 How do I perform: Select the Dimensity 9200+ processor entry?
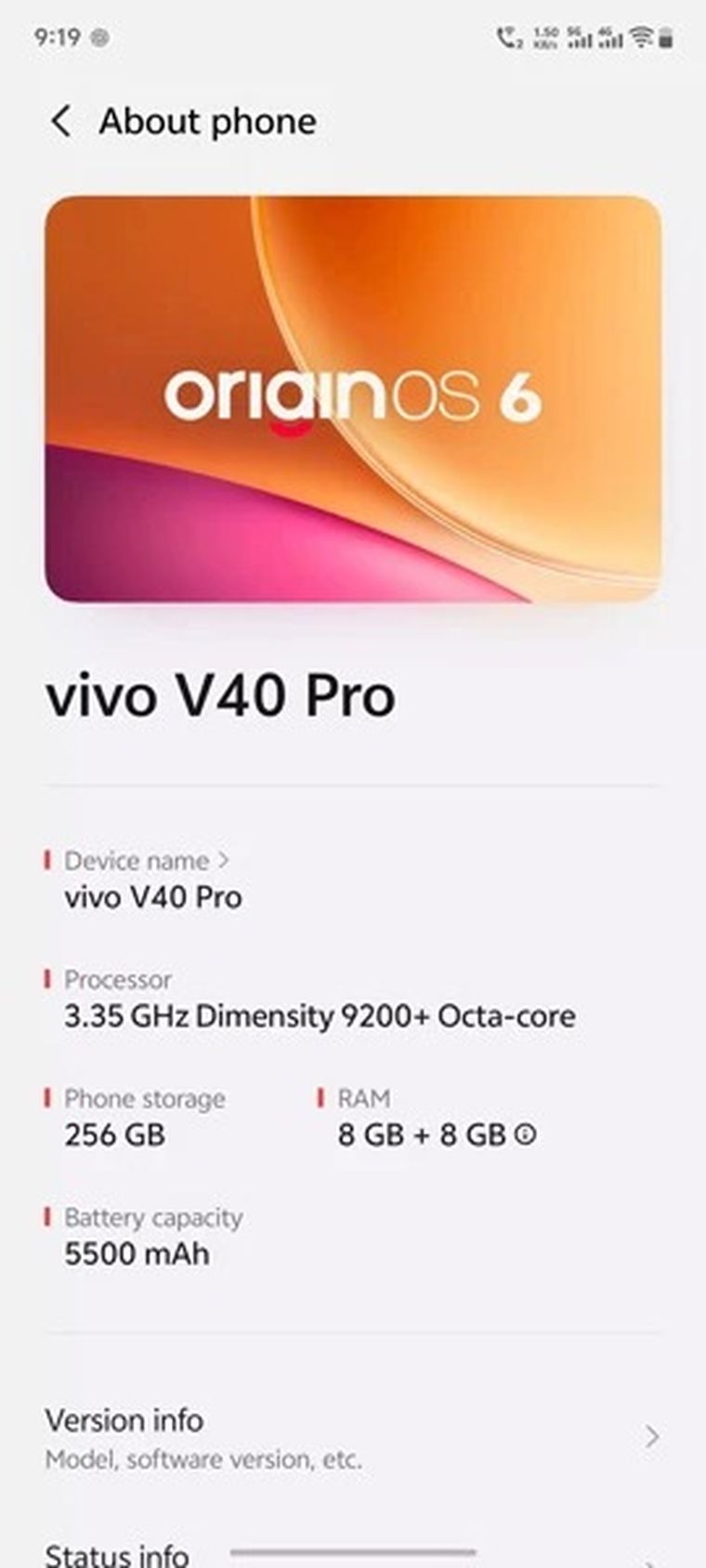tap(320, 1017)
